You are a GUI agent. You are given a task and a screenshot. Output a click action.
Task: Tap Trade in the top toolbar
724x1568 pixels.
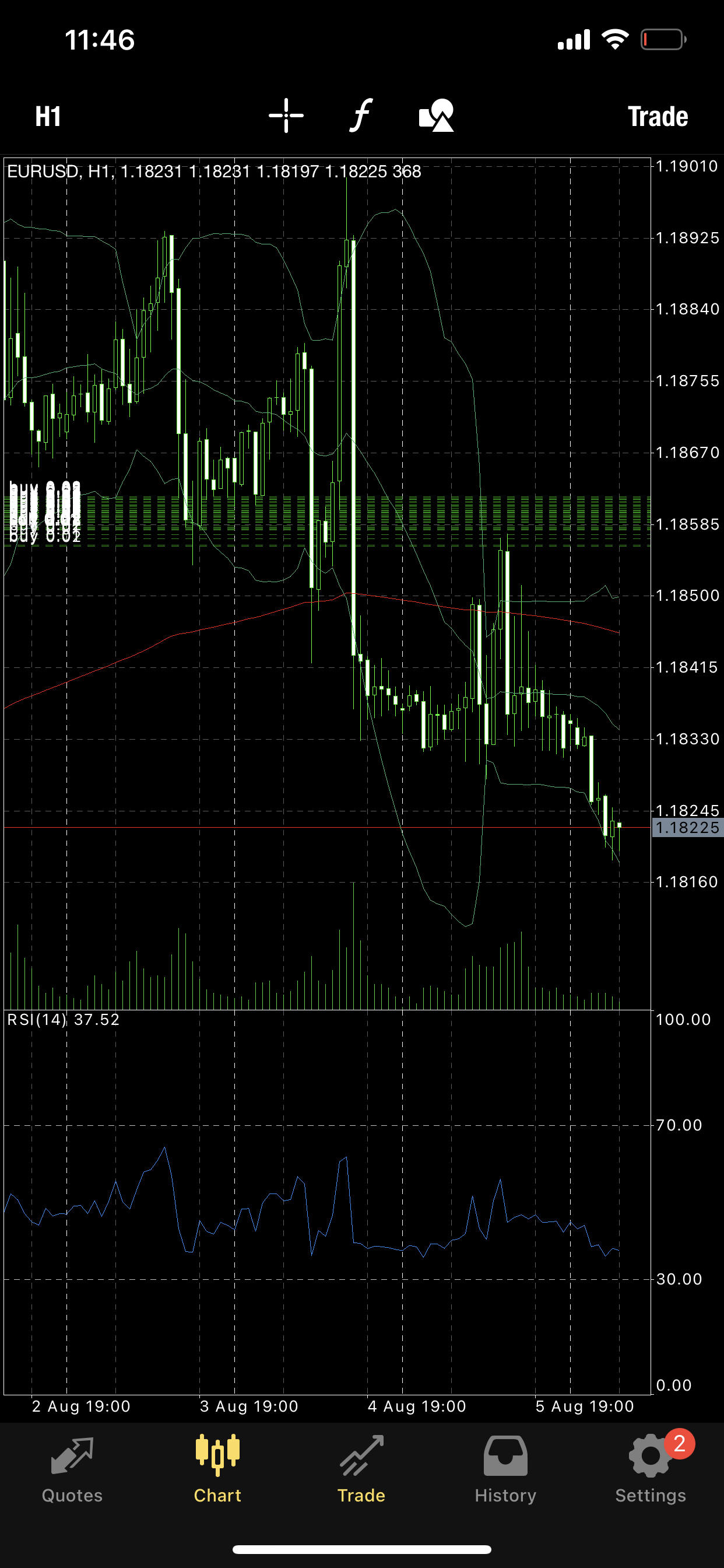click(657, 116)
